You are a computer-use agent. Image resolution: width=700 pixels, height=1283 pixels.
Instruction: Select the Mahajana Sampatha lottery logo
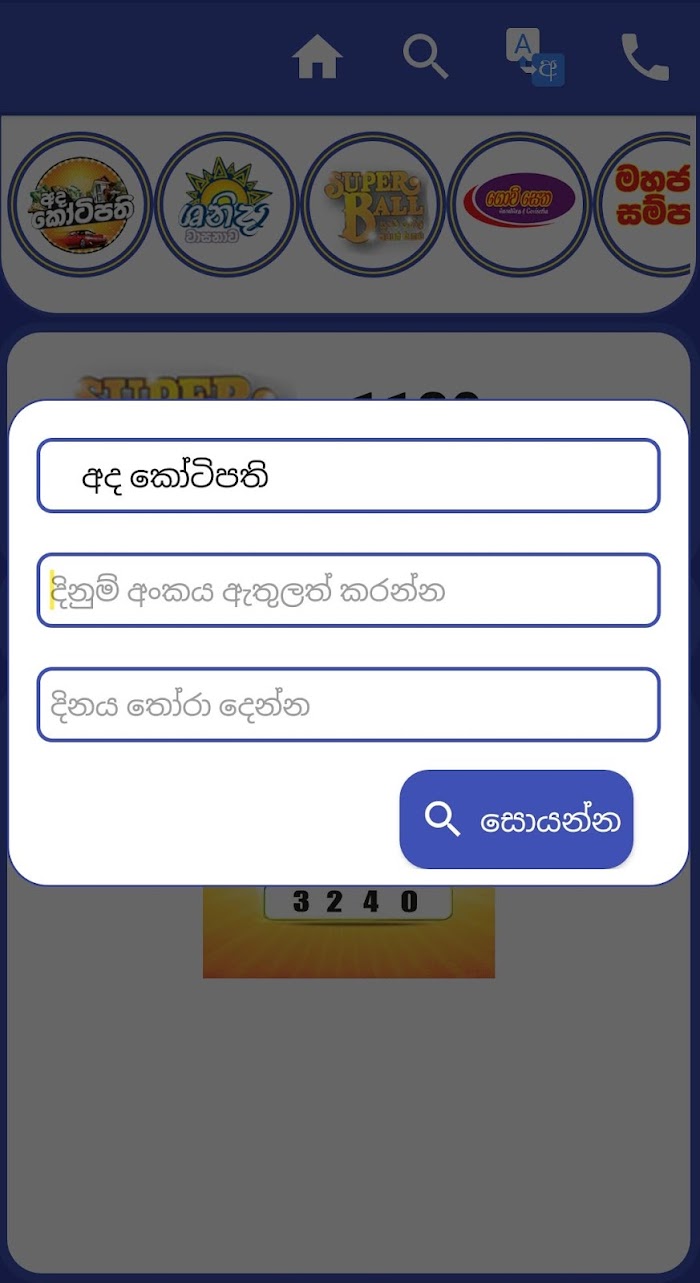646,204
